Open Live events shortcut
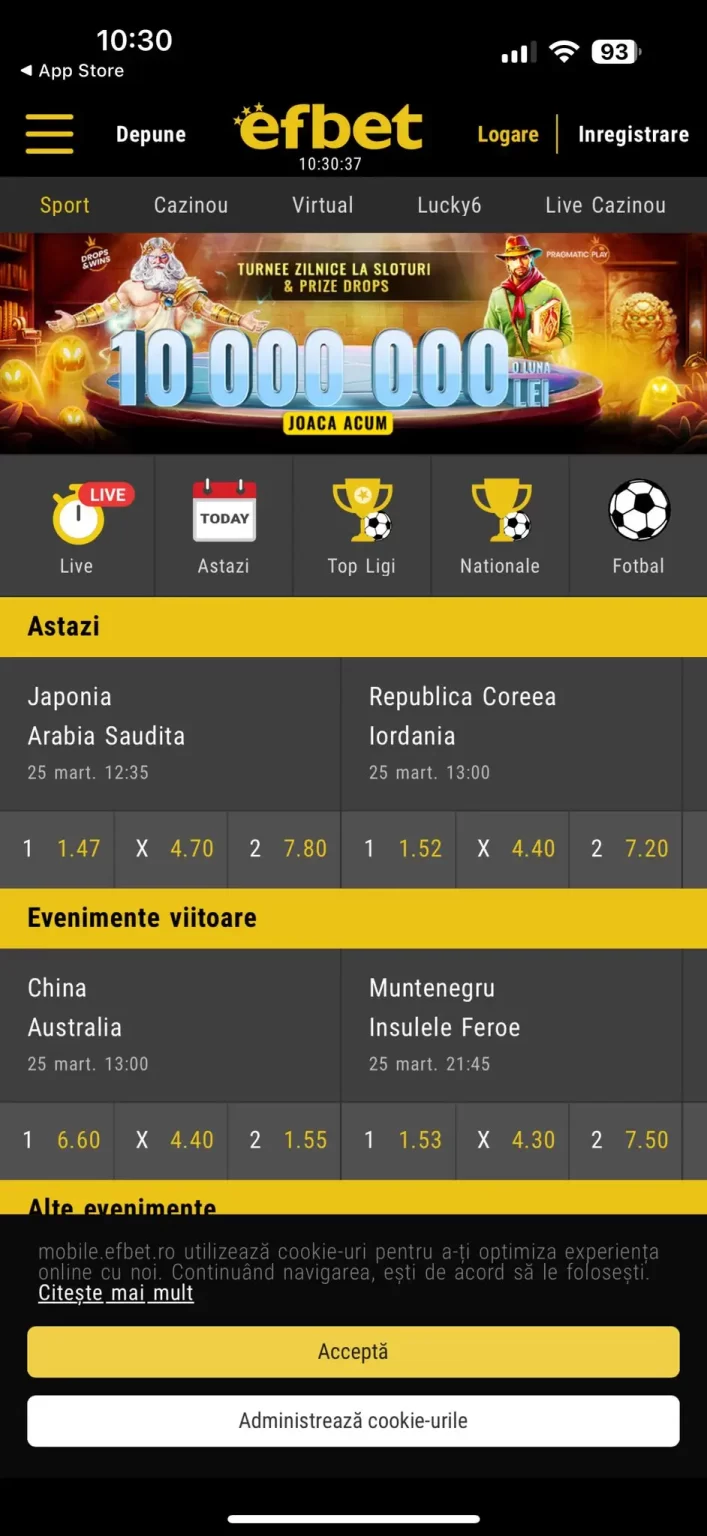Image resolution: width=707 pixels, height=1536 pixels. tap(77, 527)
